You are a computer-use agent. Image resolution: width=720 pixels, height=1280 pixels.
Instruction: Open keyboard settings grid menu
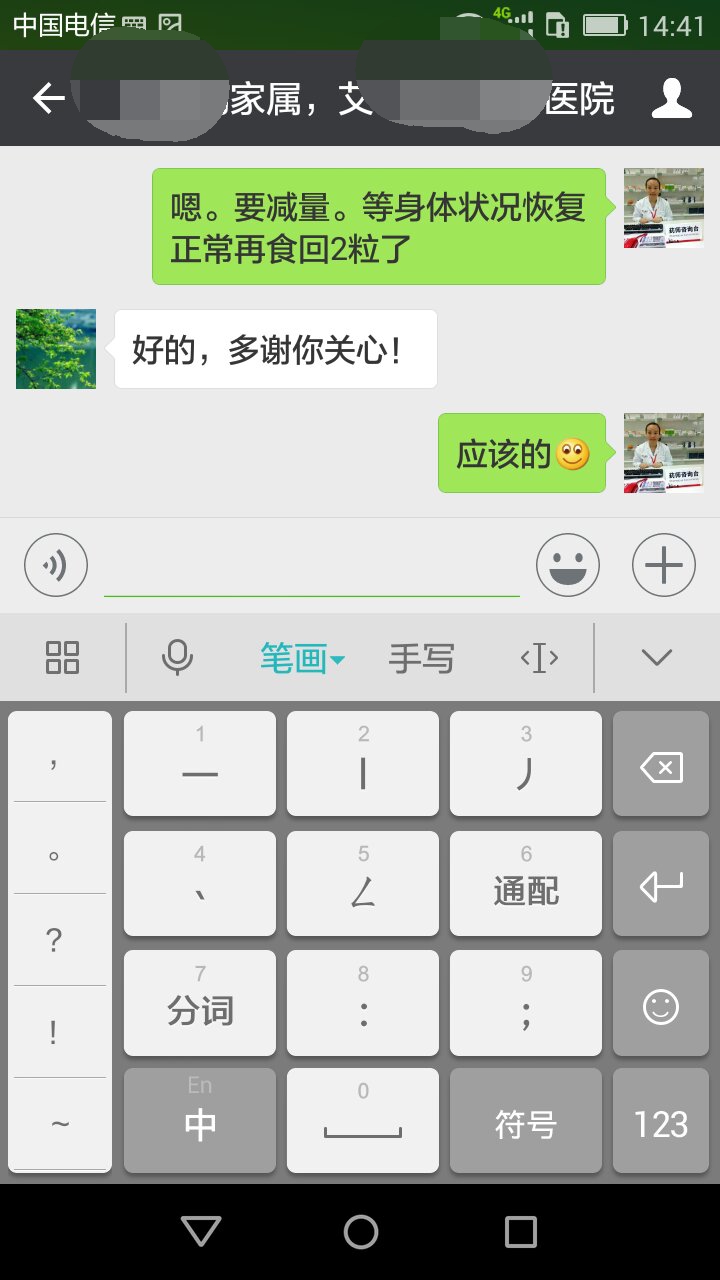click(x=62, y=658)
